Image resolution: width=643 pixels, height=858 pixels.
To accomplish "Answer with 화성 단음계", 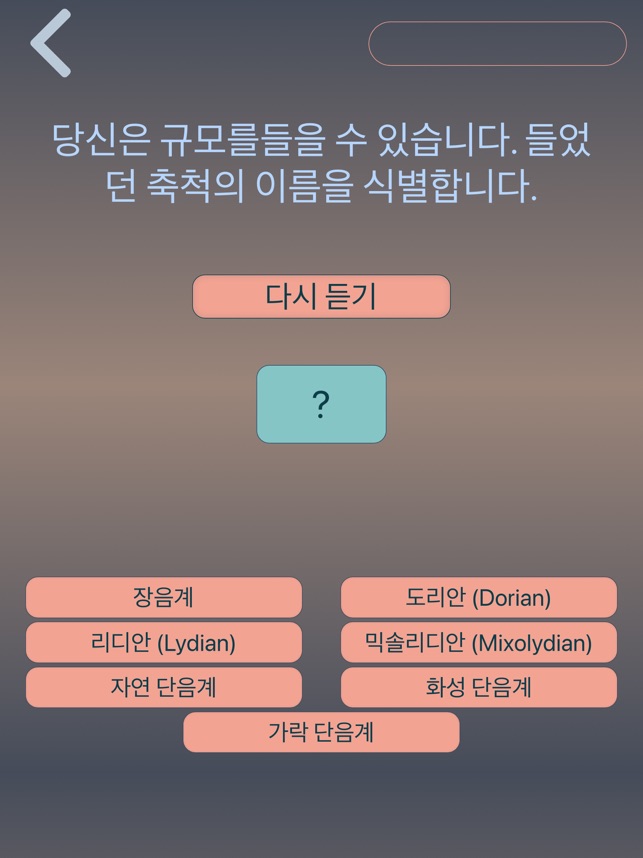I will click(478, 688).
